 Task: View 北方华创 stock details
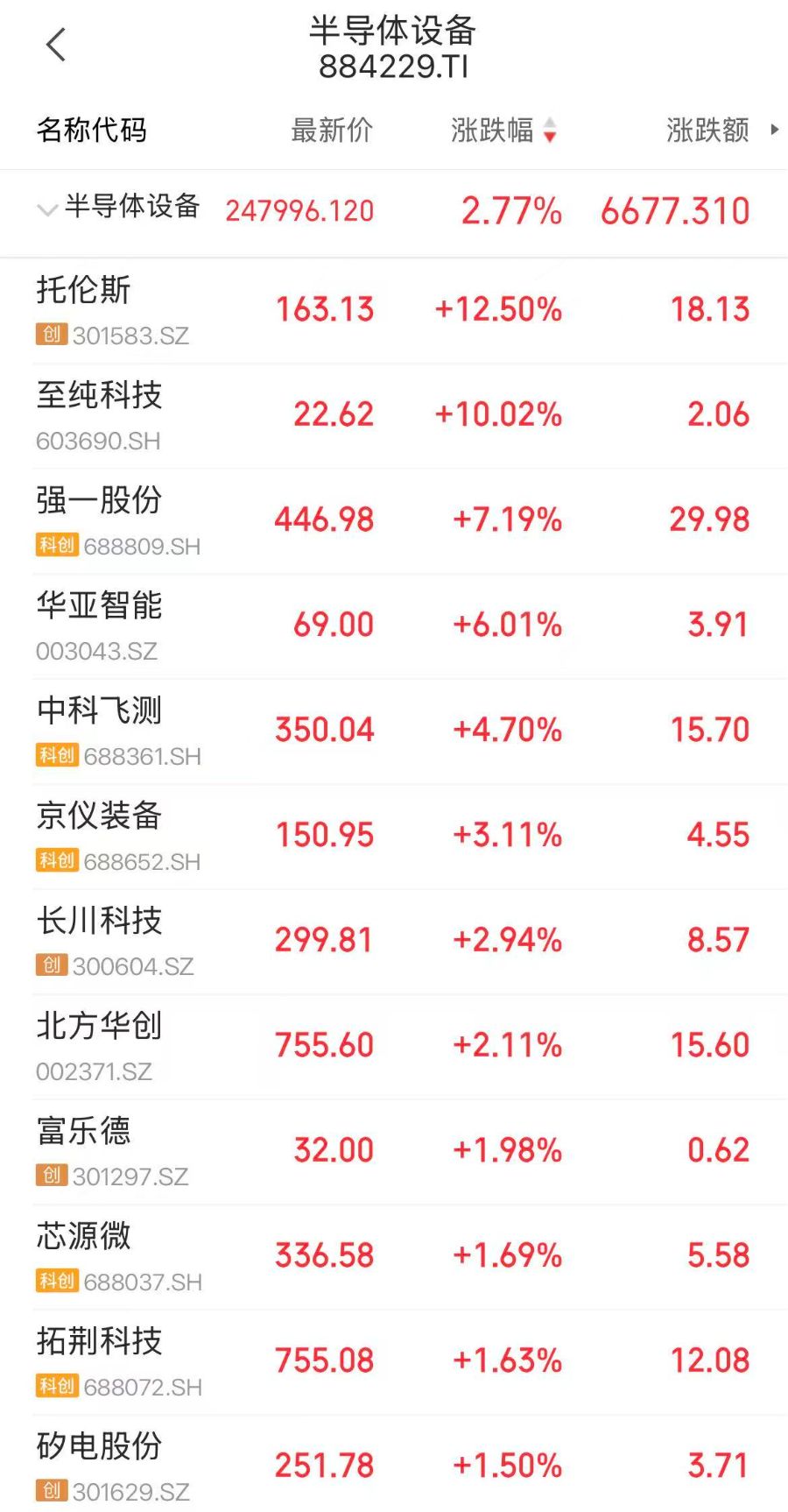pyautogui.click(x=394, y=1047)
